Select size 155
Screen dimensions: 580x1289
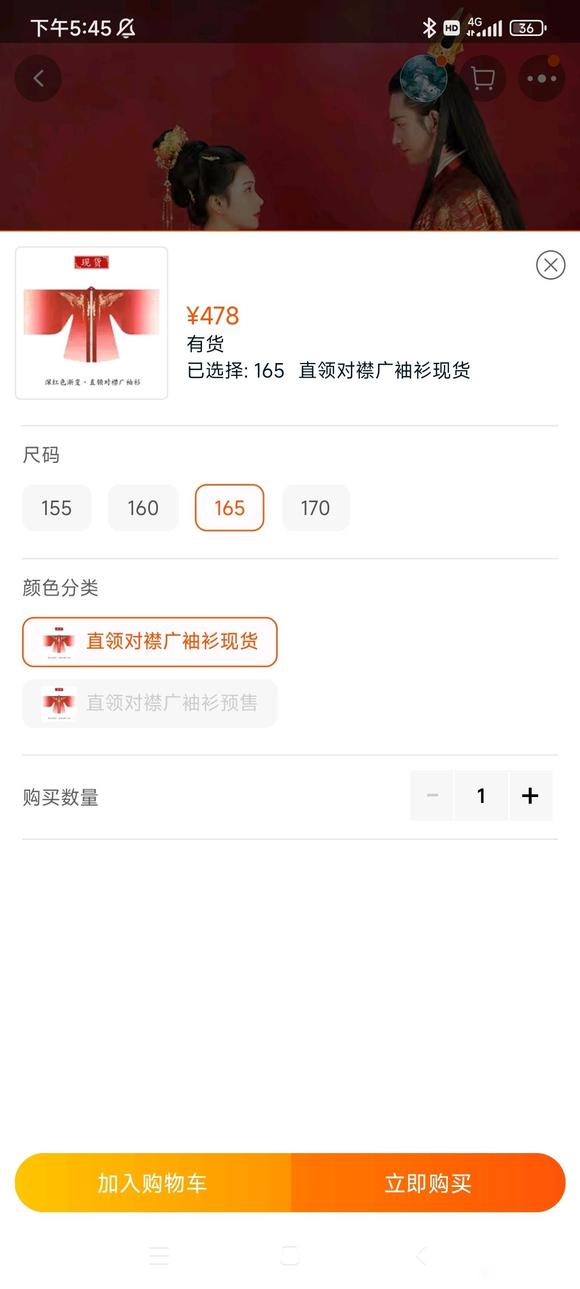57,508
